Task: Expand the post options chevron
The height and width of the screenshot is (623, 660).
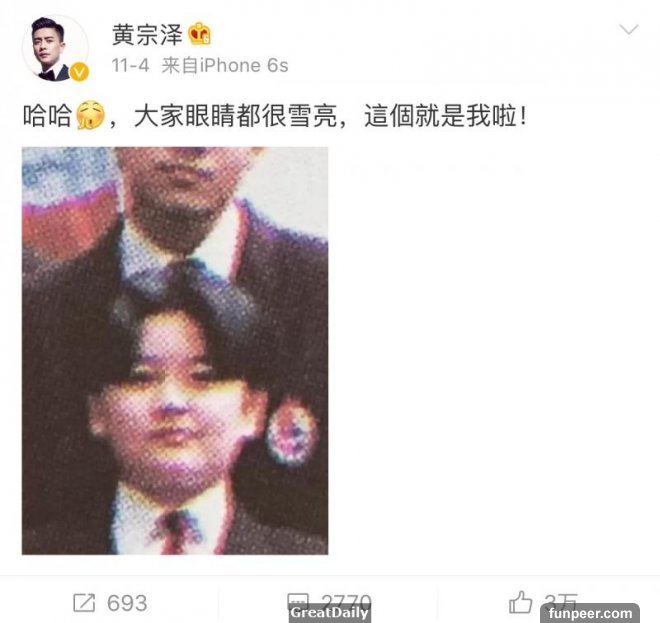Action: pos(628,30)
